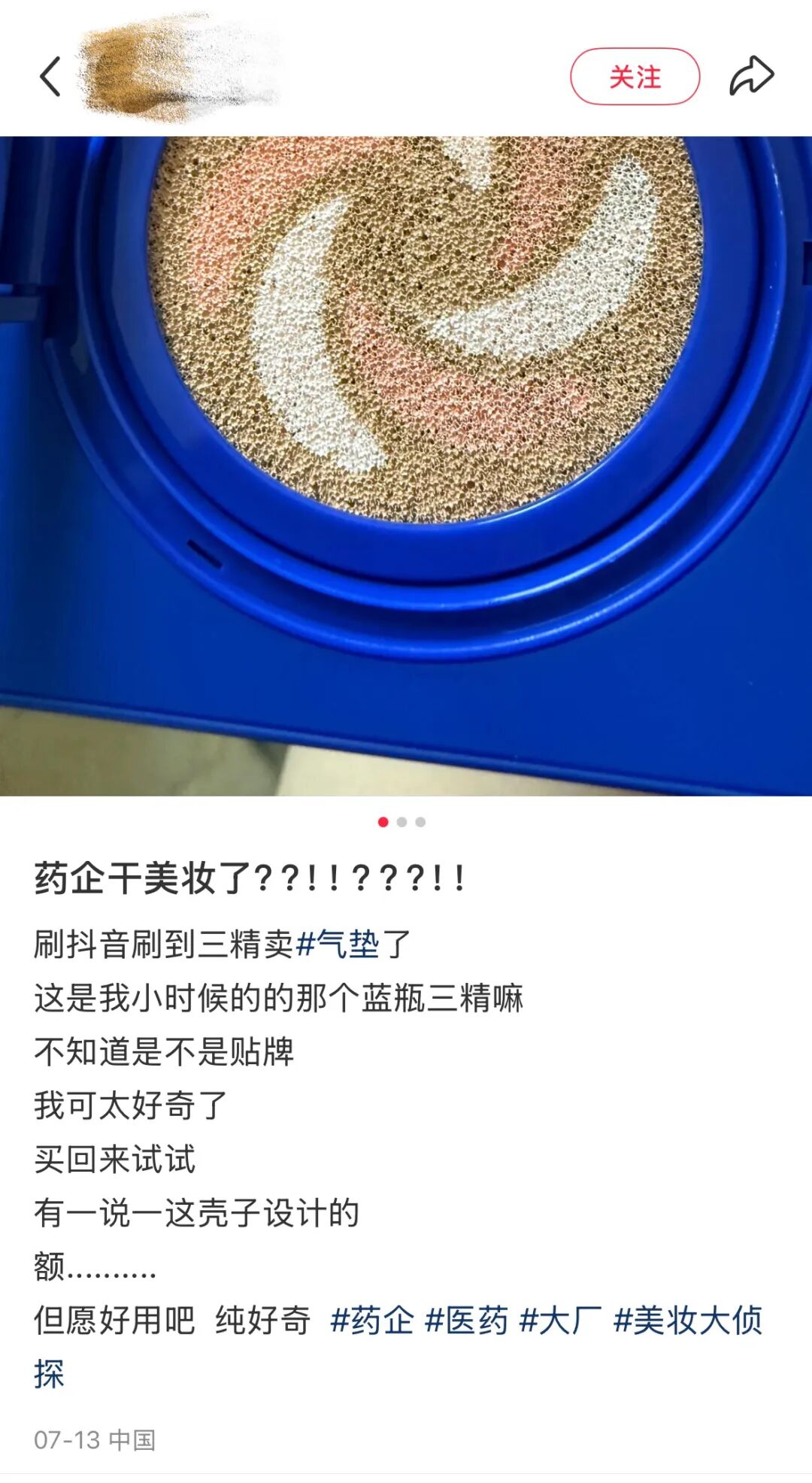View posts tagged #医药
The width and height of the screenshot is (812, 1483).
click(467, 1321)
